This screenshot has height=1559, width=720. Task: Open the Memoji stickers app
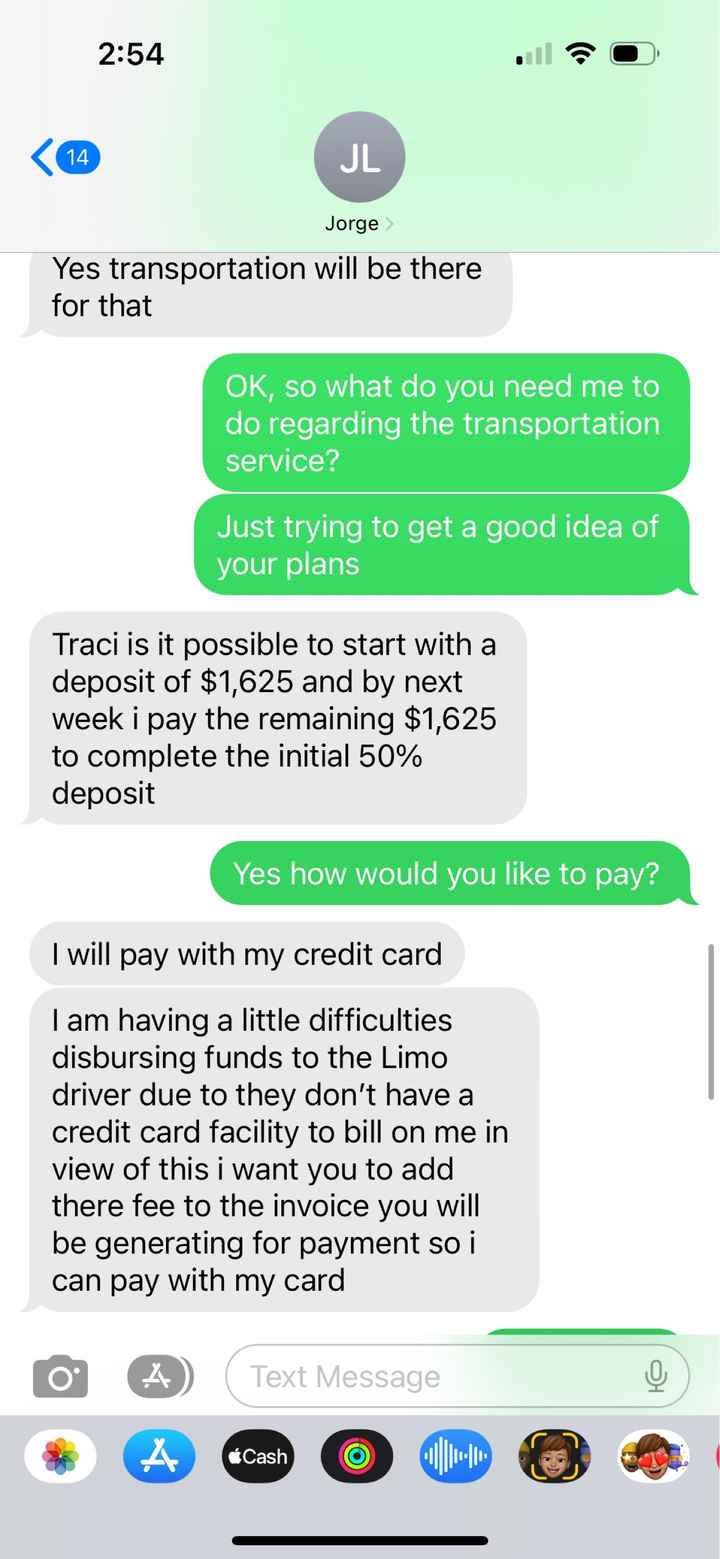coord(653,1455)
